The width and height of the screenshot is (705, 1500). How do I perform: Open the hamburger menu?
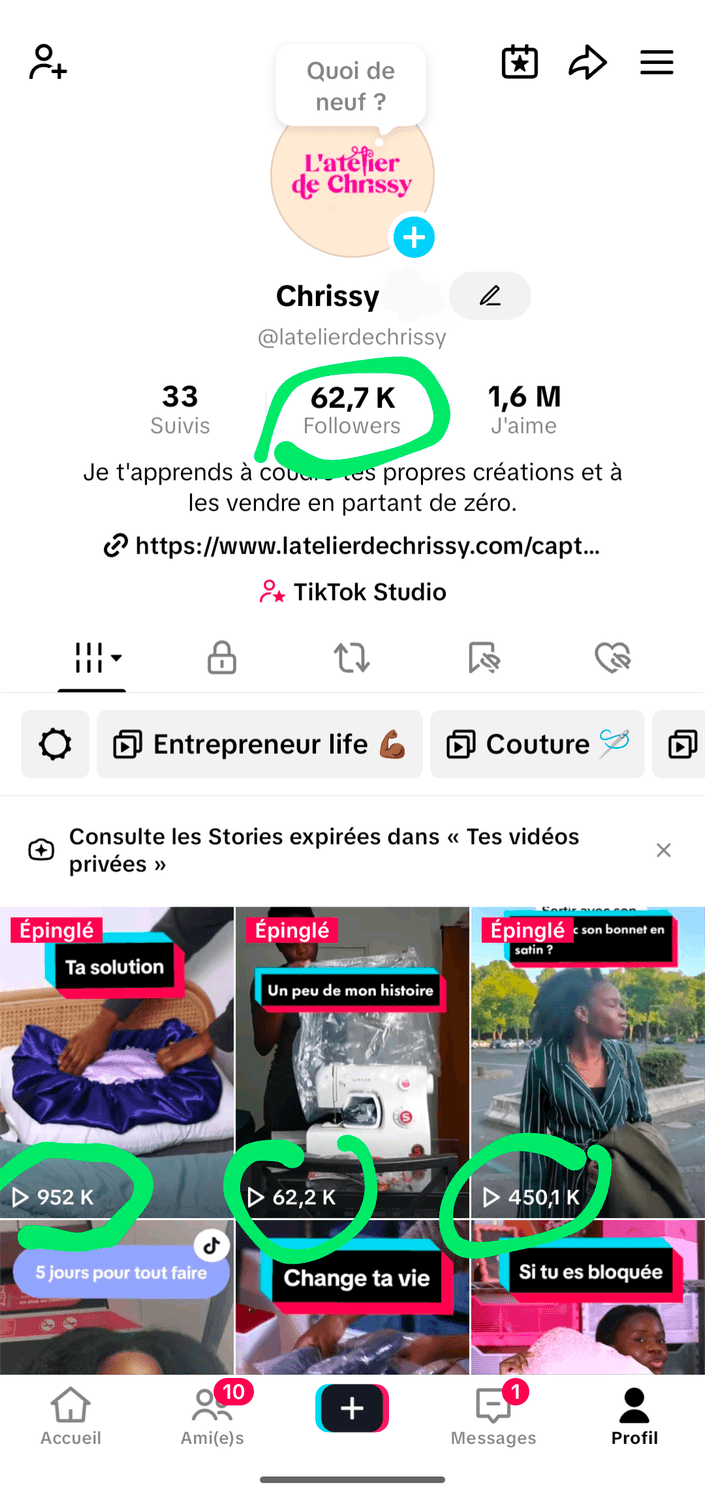coord(657,62)
